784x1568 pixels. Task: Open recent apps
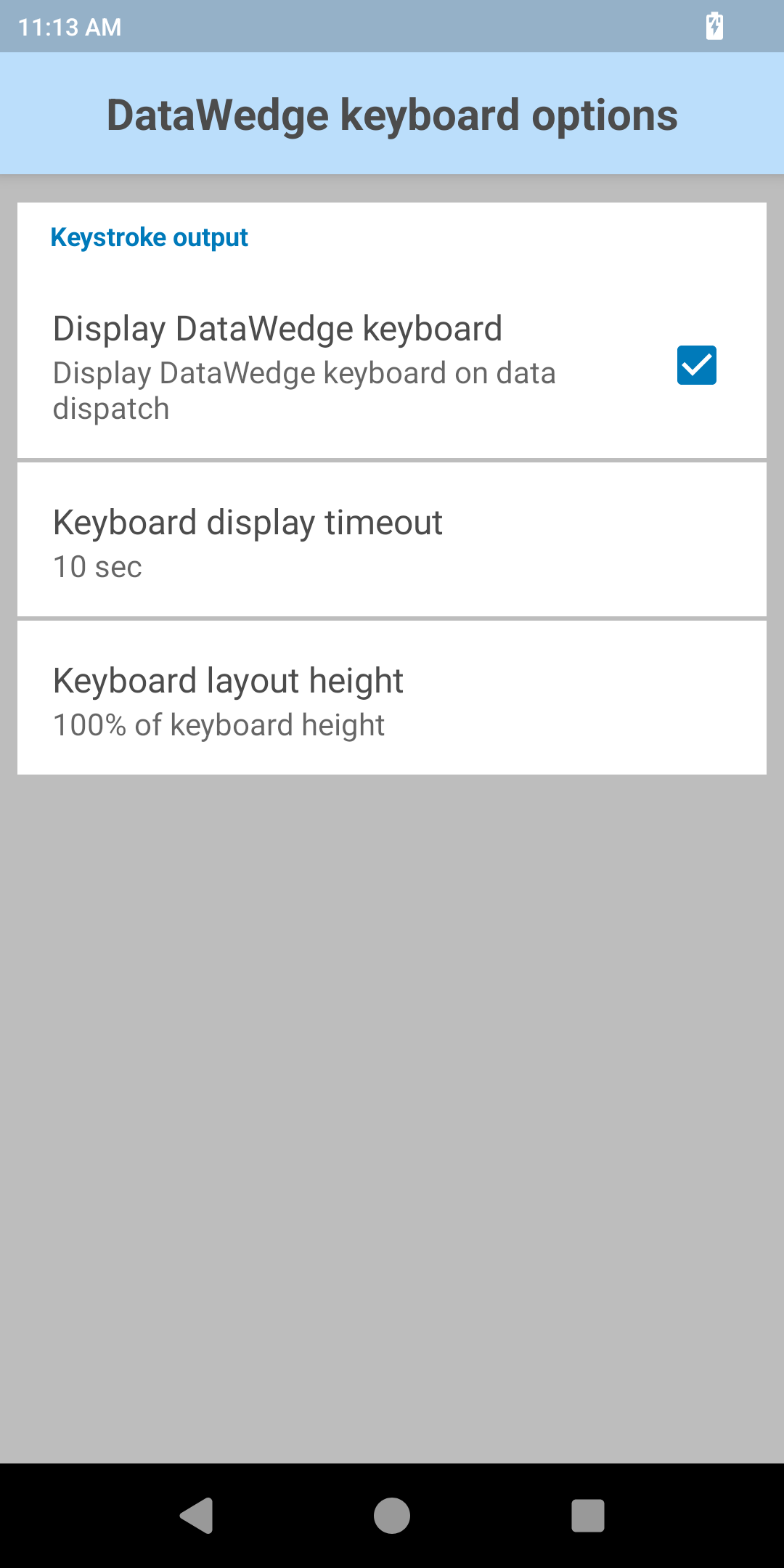[x=588, y=1516]
